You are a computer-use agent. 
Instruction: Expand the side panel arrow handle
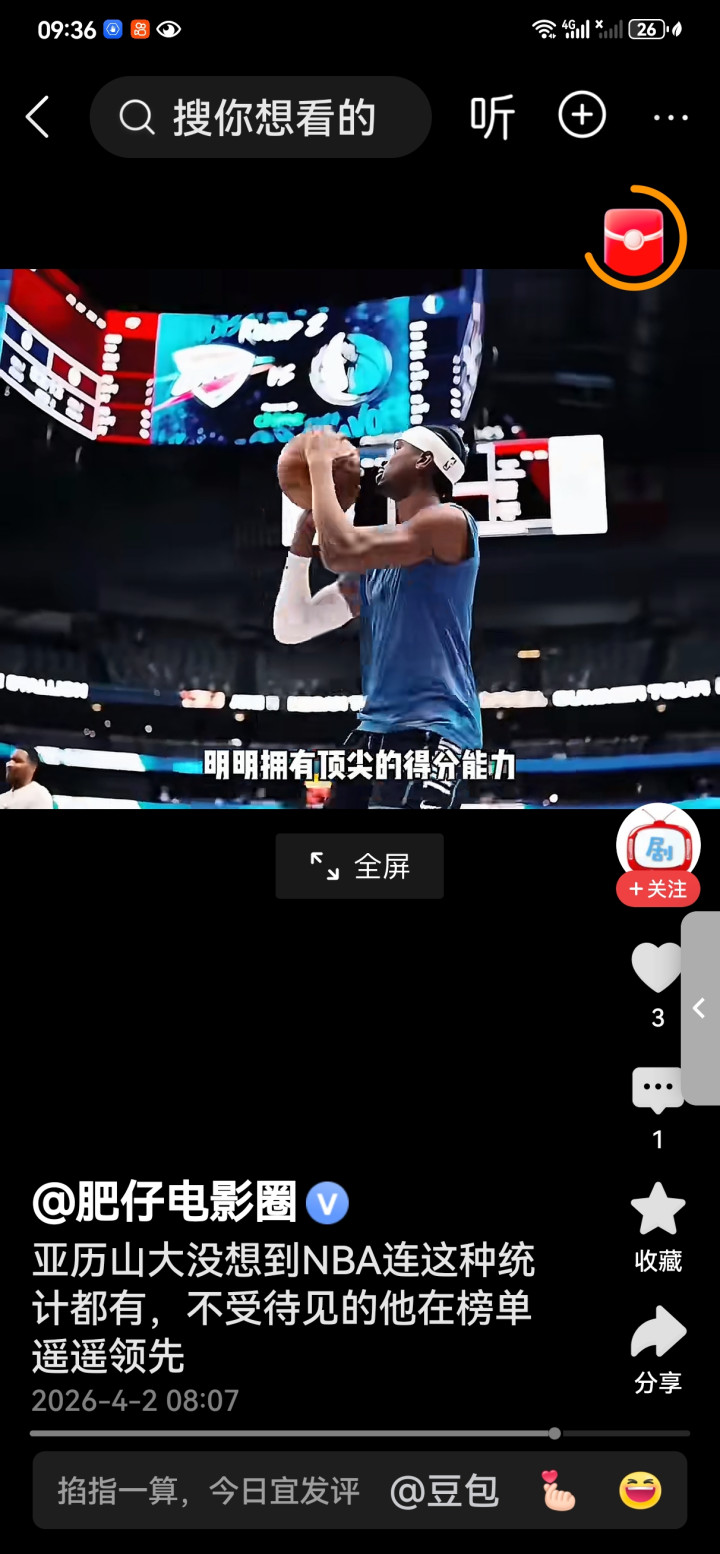coord(701,1008)
